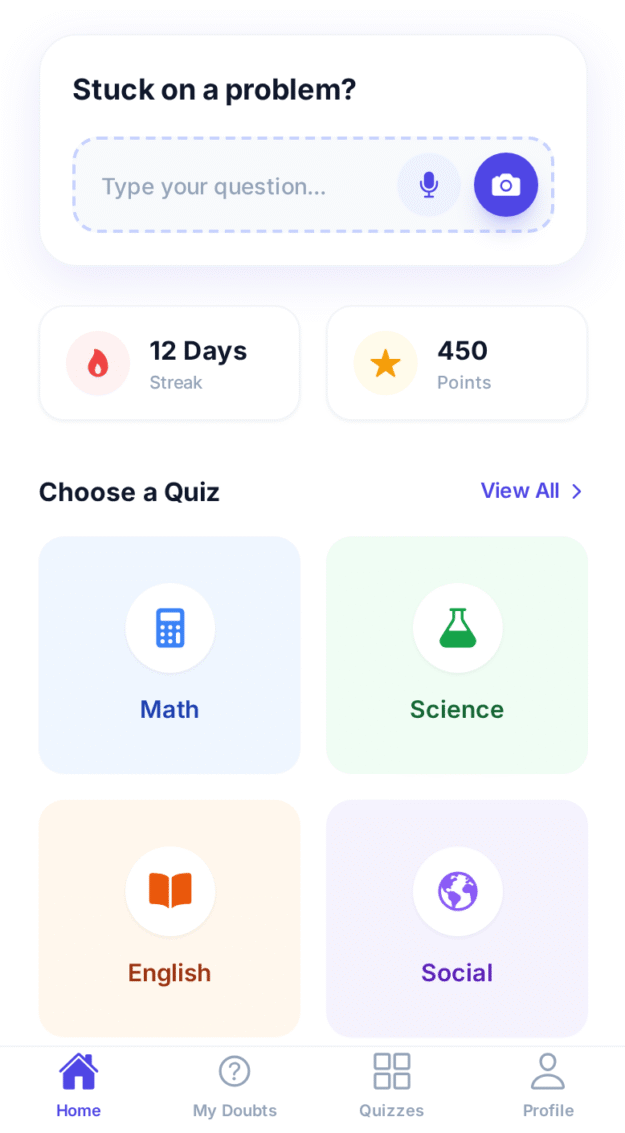The height and width of the screenshot is (1133, 625).
Task: Open View All quizzes link
Action: [531, 491]
